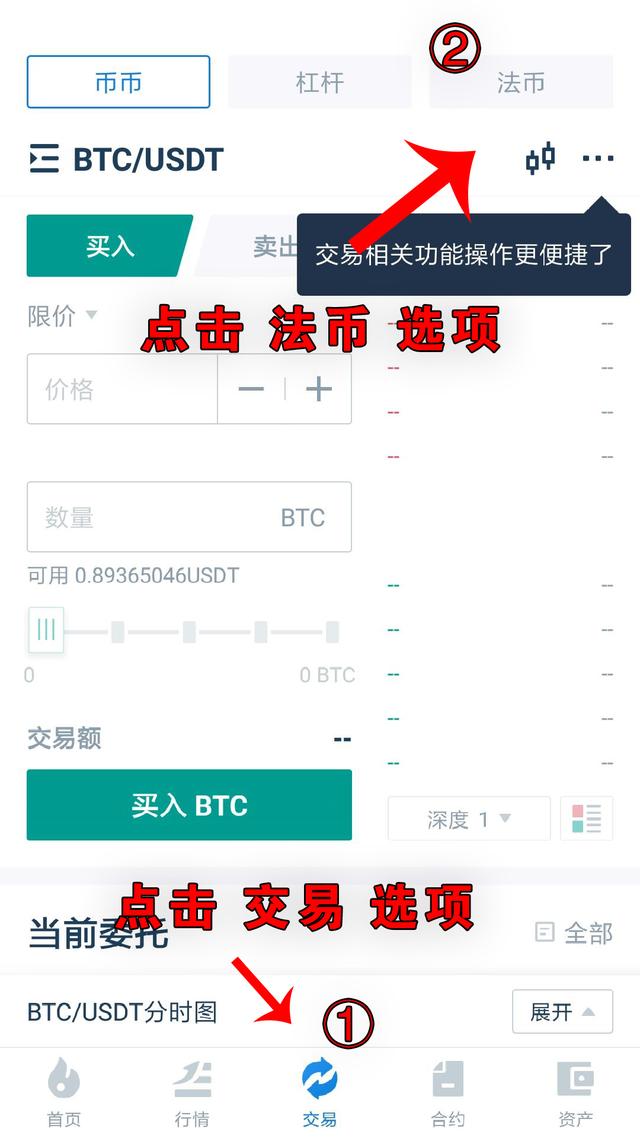Open the candlestick chart icon

tap(540, 158)
